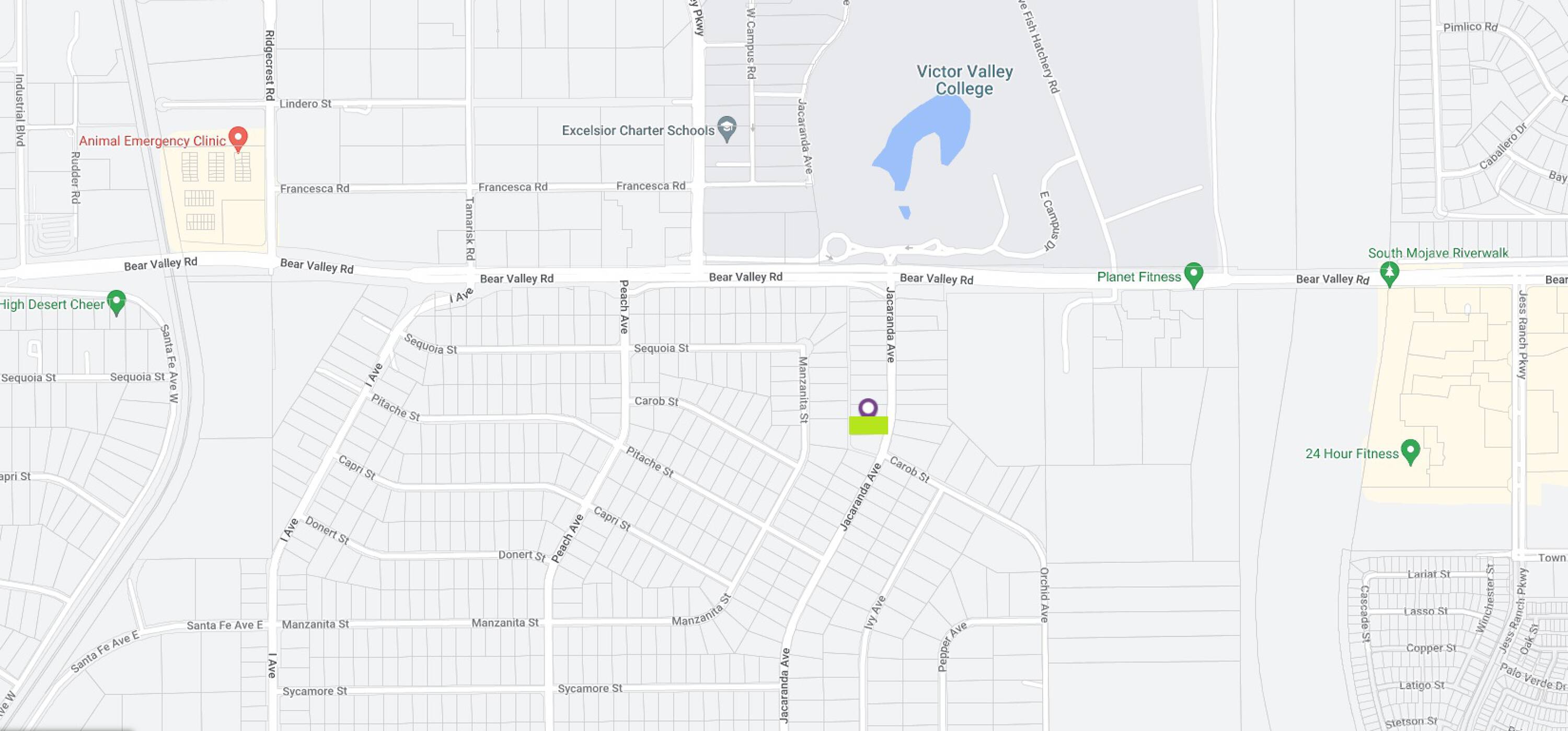Select the Planet Fitness map pin
Image resolution: width=1568 pixels, height=731 pixels.
(1194, 276)
